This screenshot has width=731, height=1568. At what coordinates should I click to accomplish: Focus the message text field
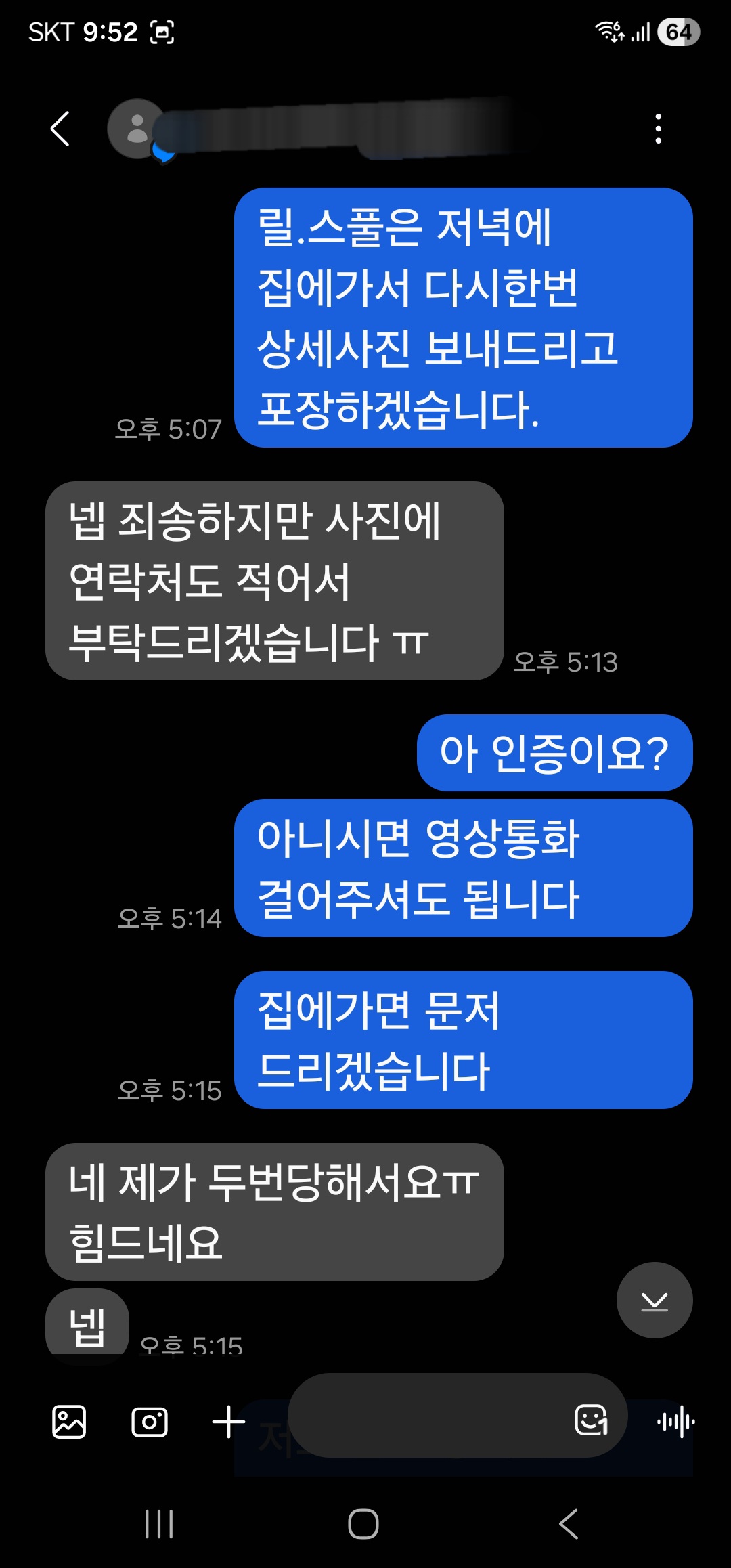[x=426, y=1416]
